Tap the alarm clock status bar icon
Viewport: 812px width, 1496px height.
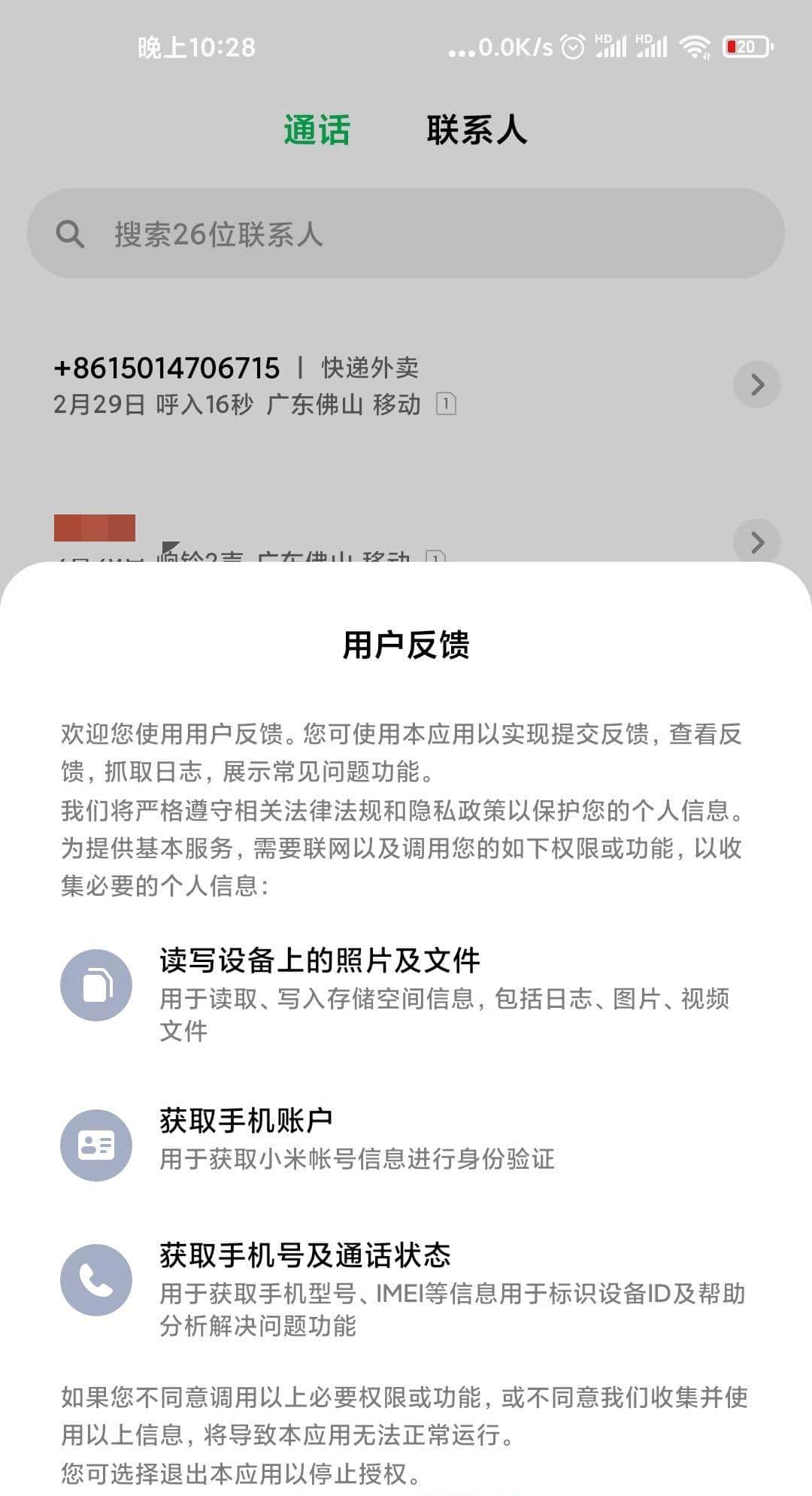pos(572,47)
